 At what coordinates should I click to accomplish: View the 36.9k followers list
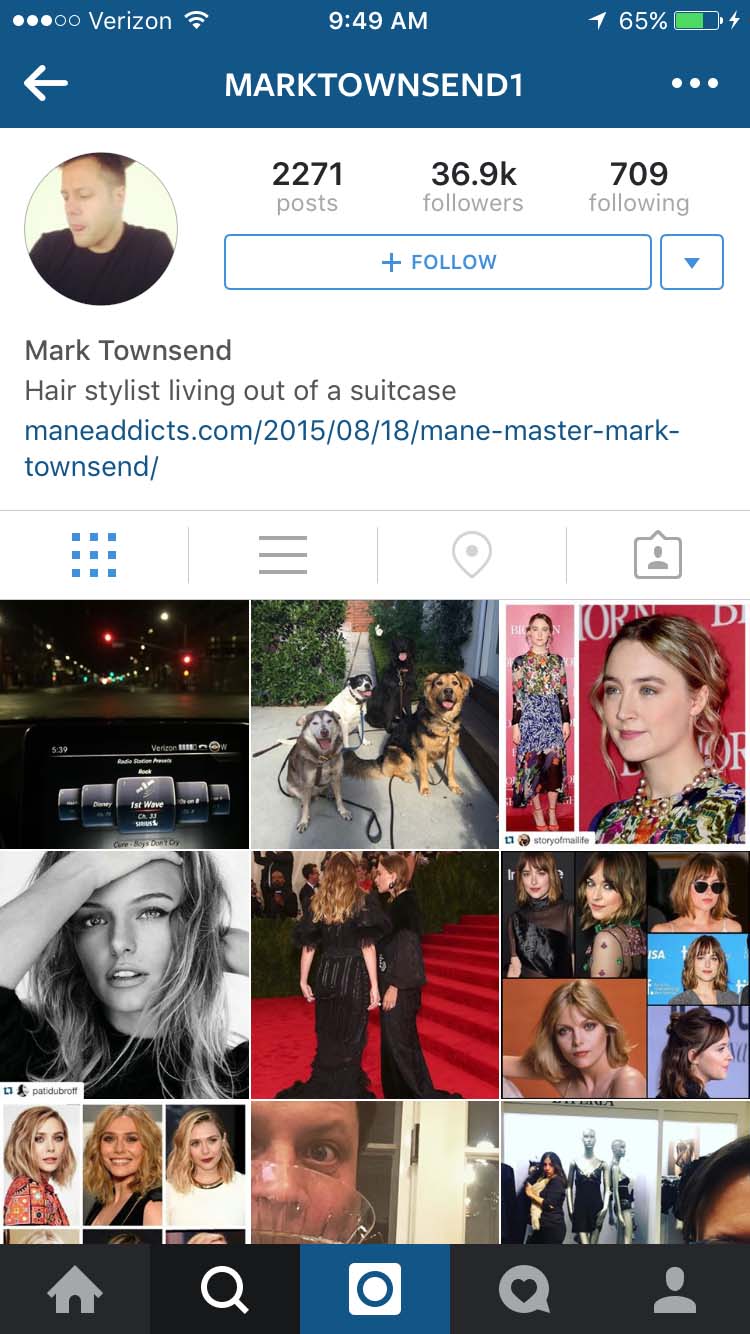point(473,187)
